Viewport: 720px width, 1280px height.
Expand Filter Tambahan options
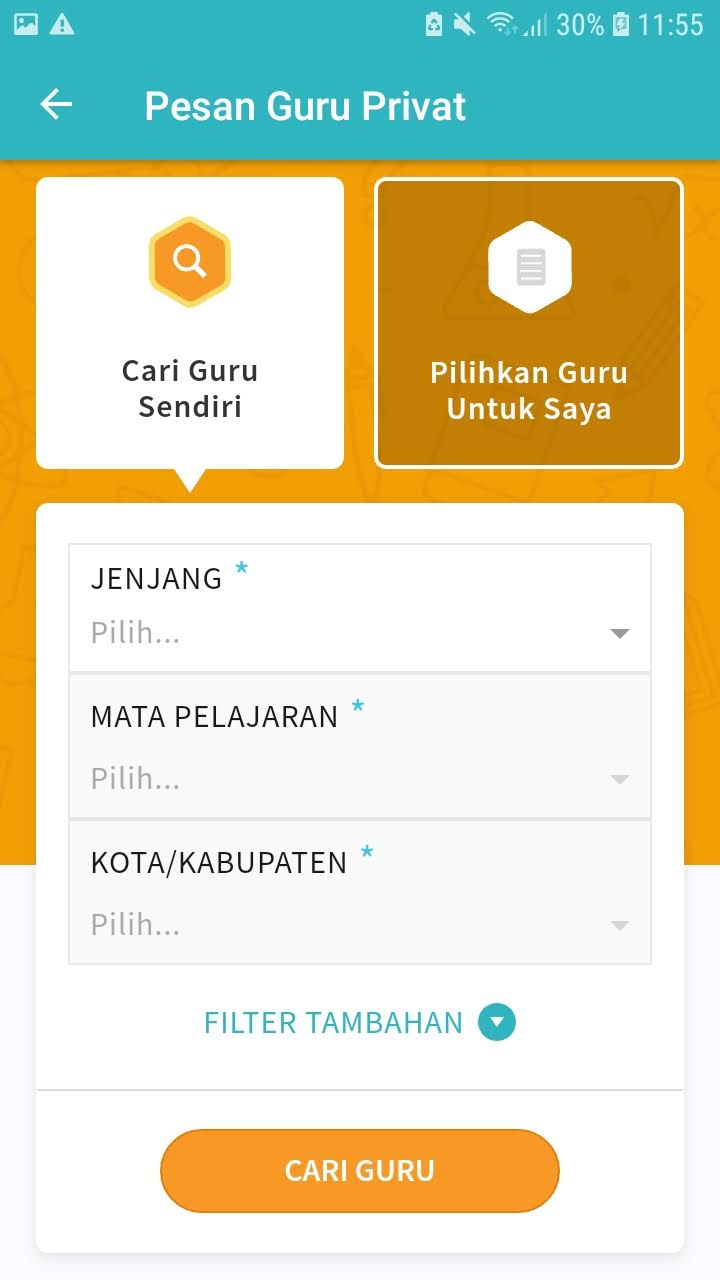point(360,1023)
